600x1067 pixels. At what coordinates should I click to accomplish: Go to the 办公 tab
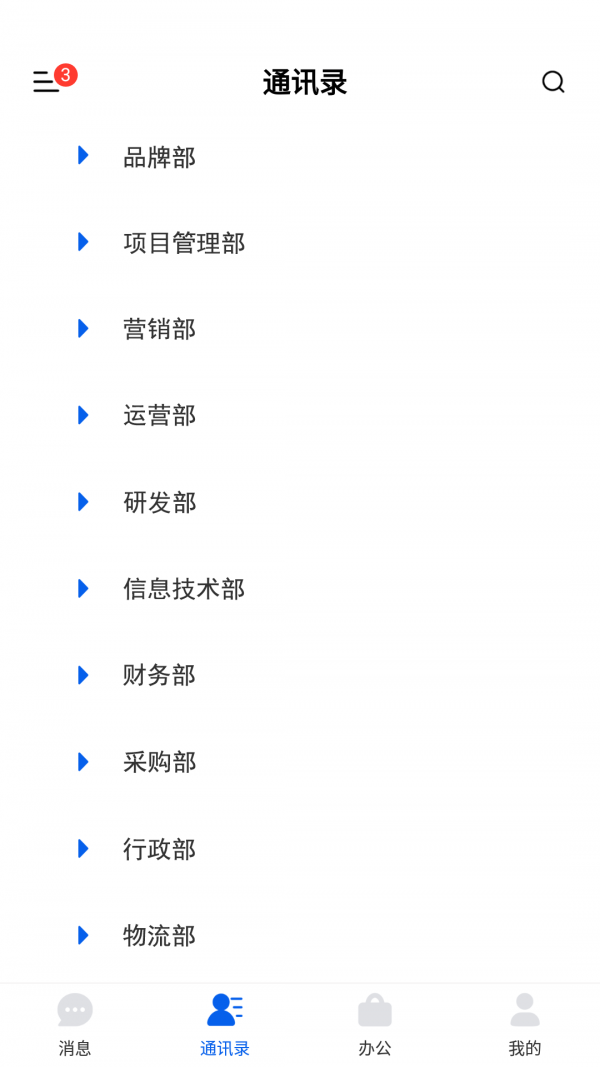(375, 1024)
